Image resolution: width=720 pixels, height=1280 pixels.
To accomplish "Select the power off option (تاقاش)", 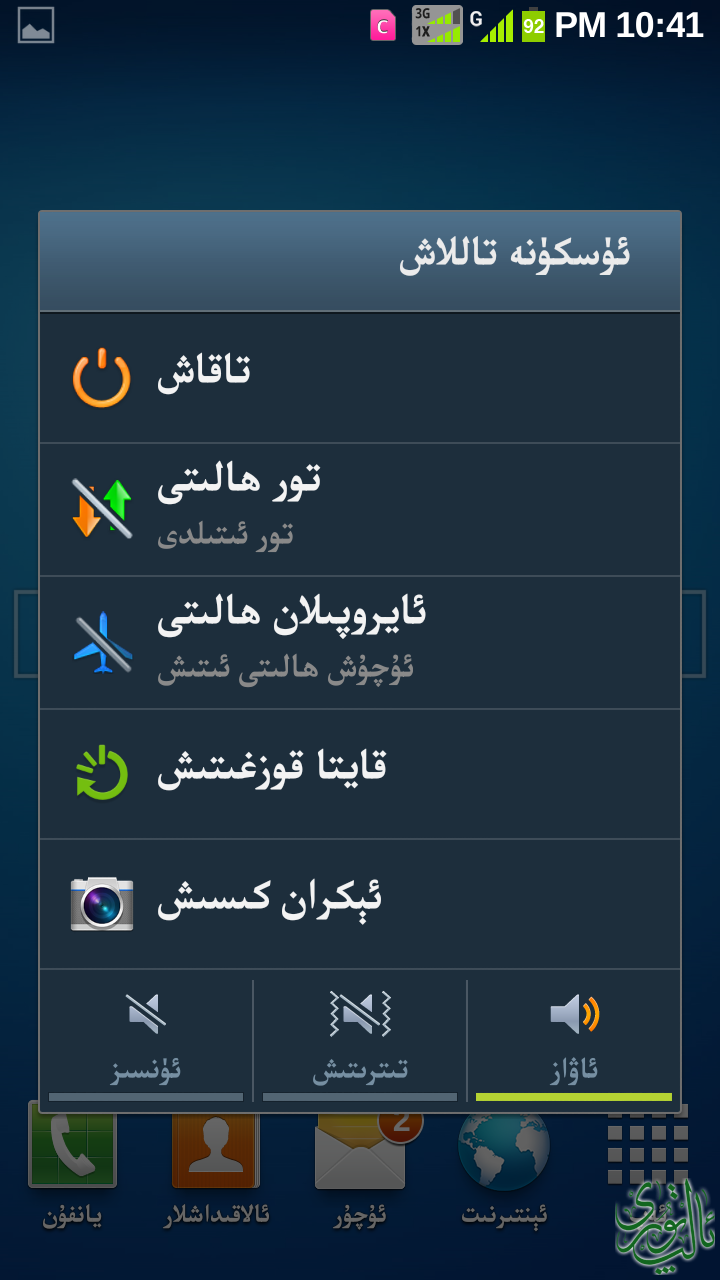I will click(x=360, y=378).
